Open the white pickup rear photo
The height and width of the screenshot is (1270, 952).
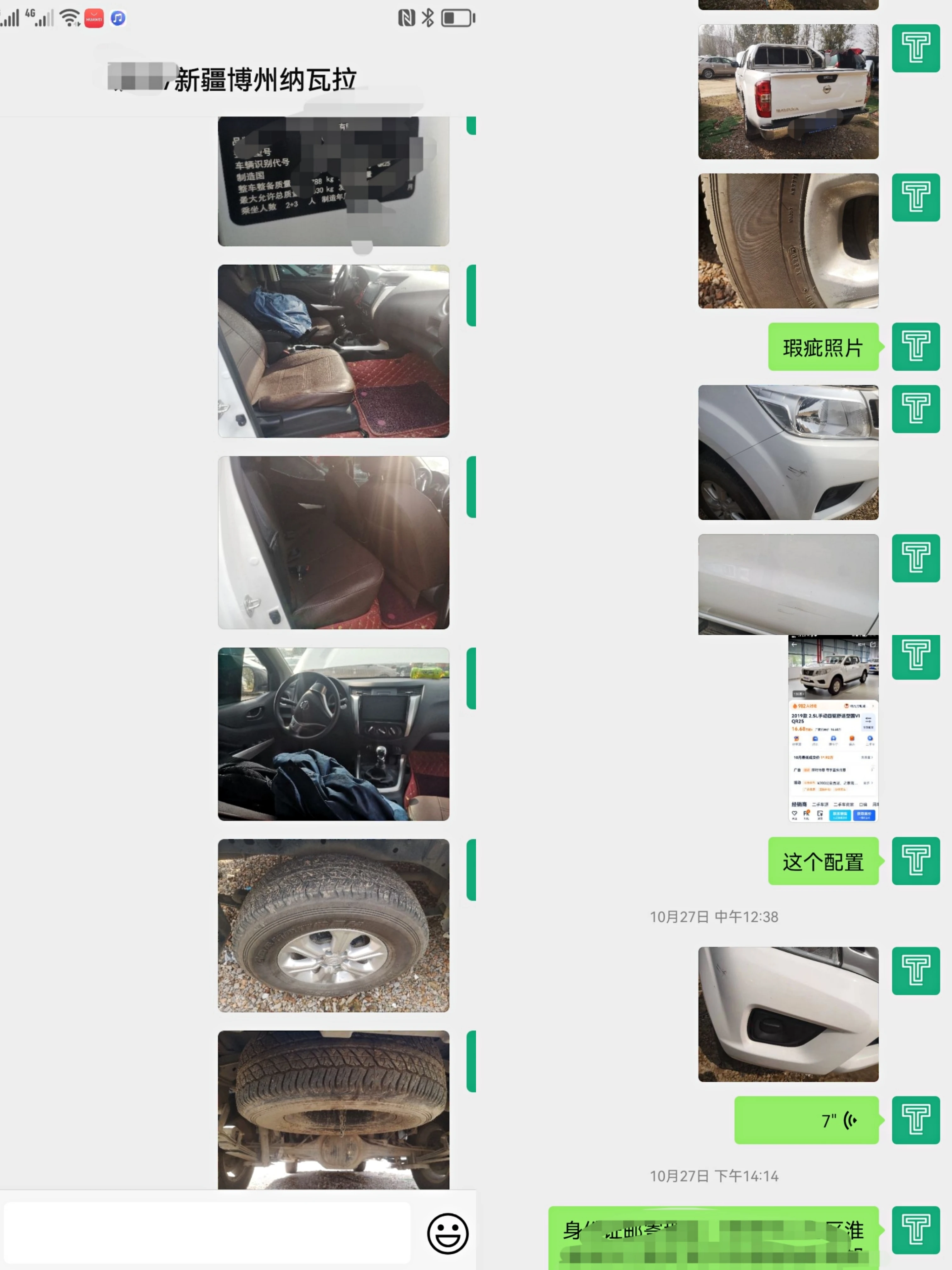pos(788,91)
